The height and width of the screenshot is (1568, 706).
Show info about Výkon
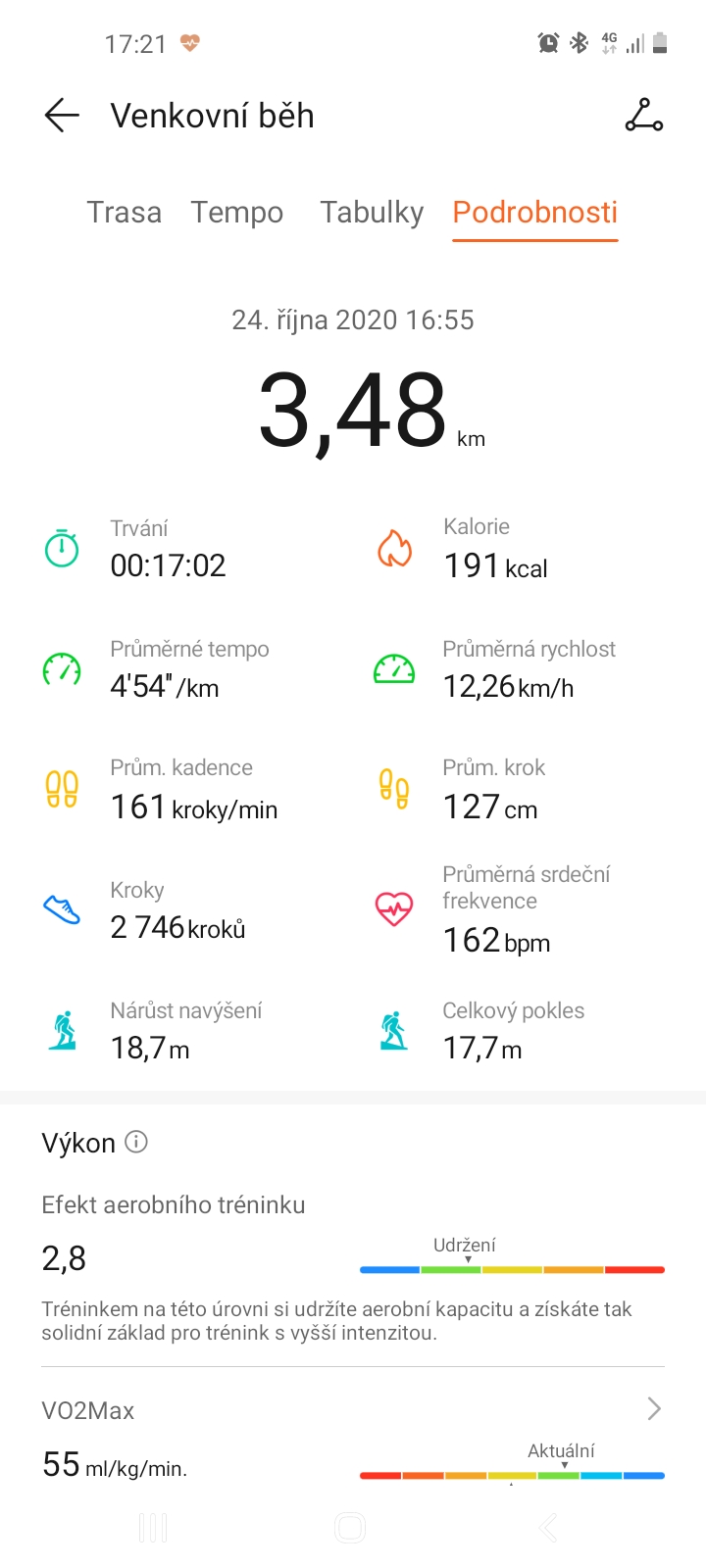[137, 1142]
